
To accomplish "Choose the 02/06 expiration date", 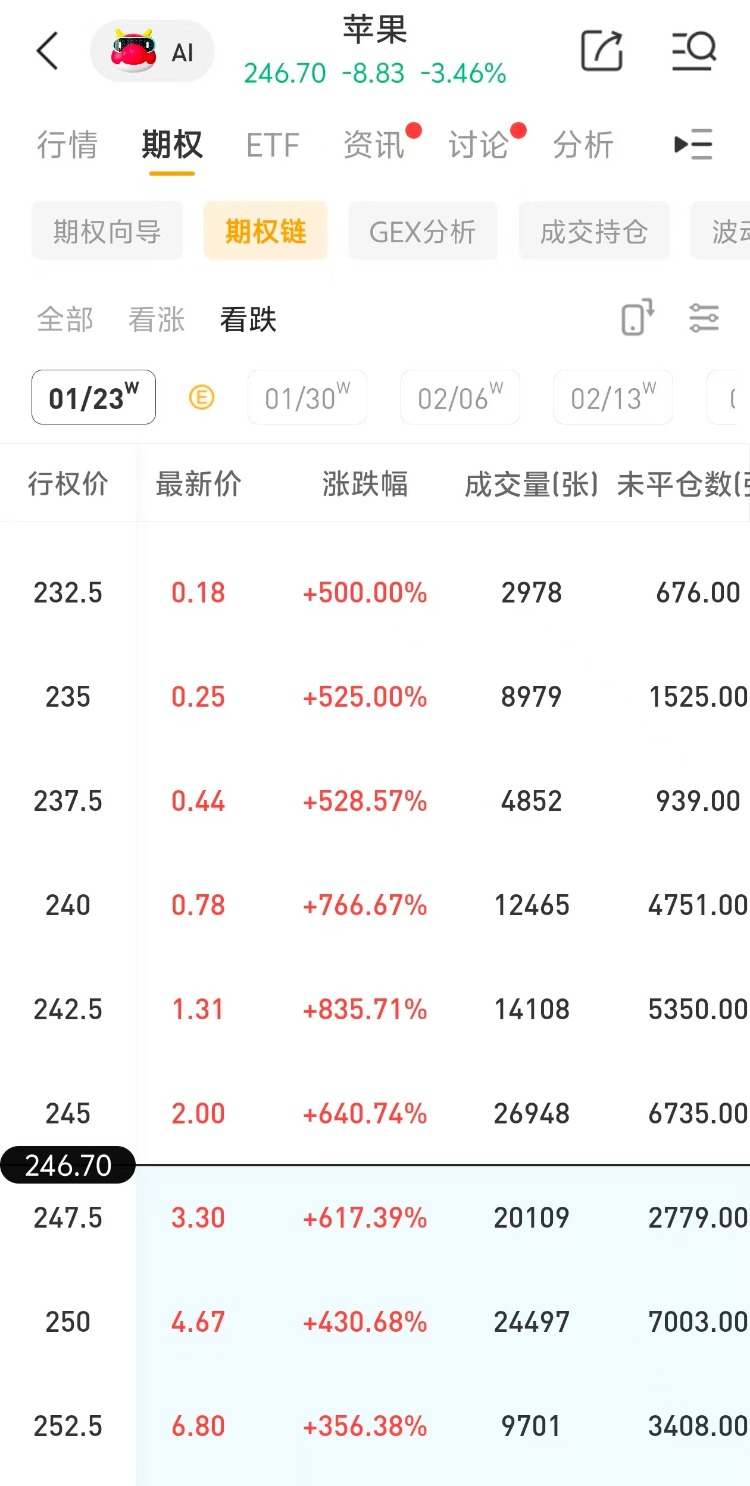I will 460,398.
